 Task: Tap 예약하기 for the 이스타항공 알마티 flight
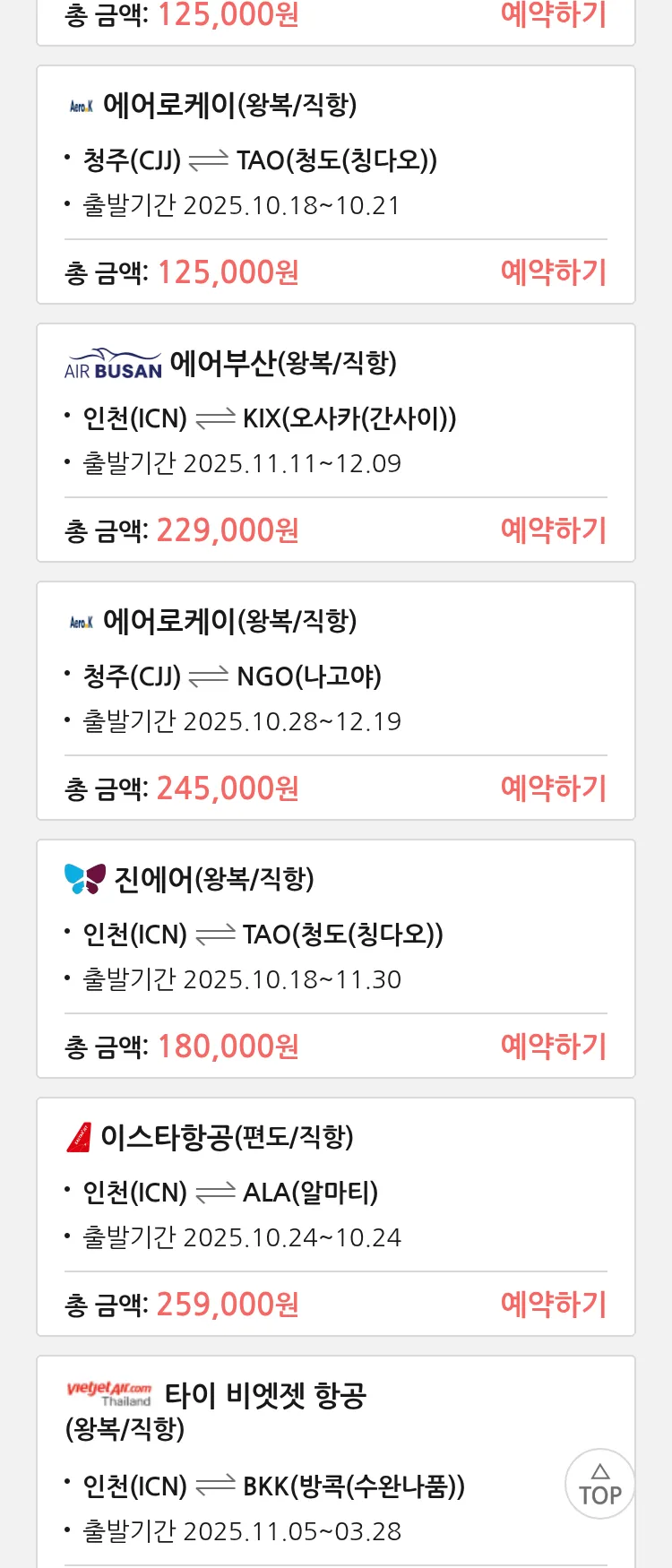553,1305
